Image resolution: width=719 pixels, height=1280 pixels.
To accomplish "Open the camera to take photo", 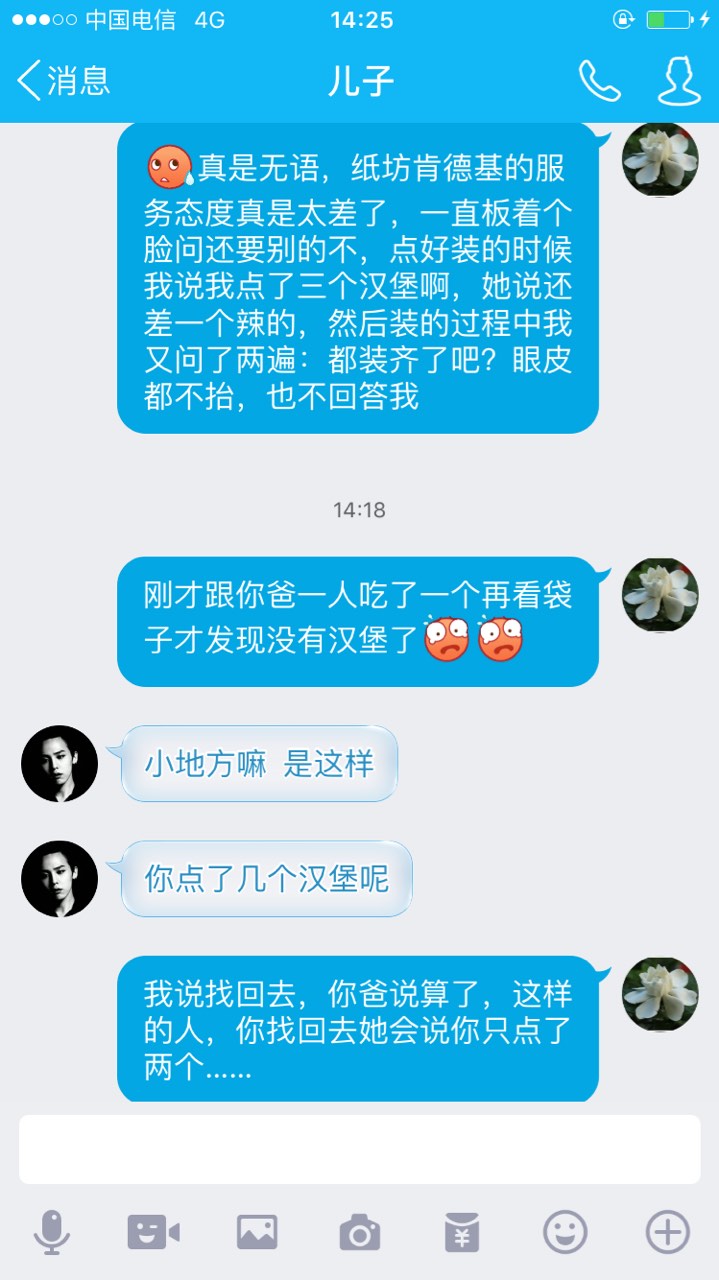I will (x=360, y=1232).
